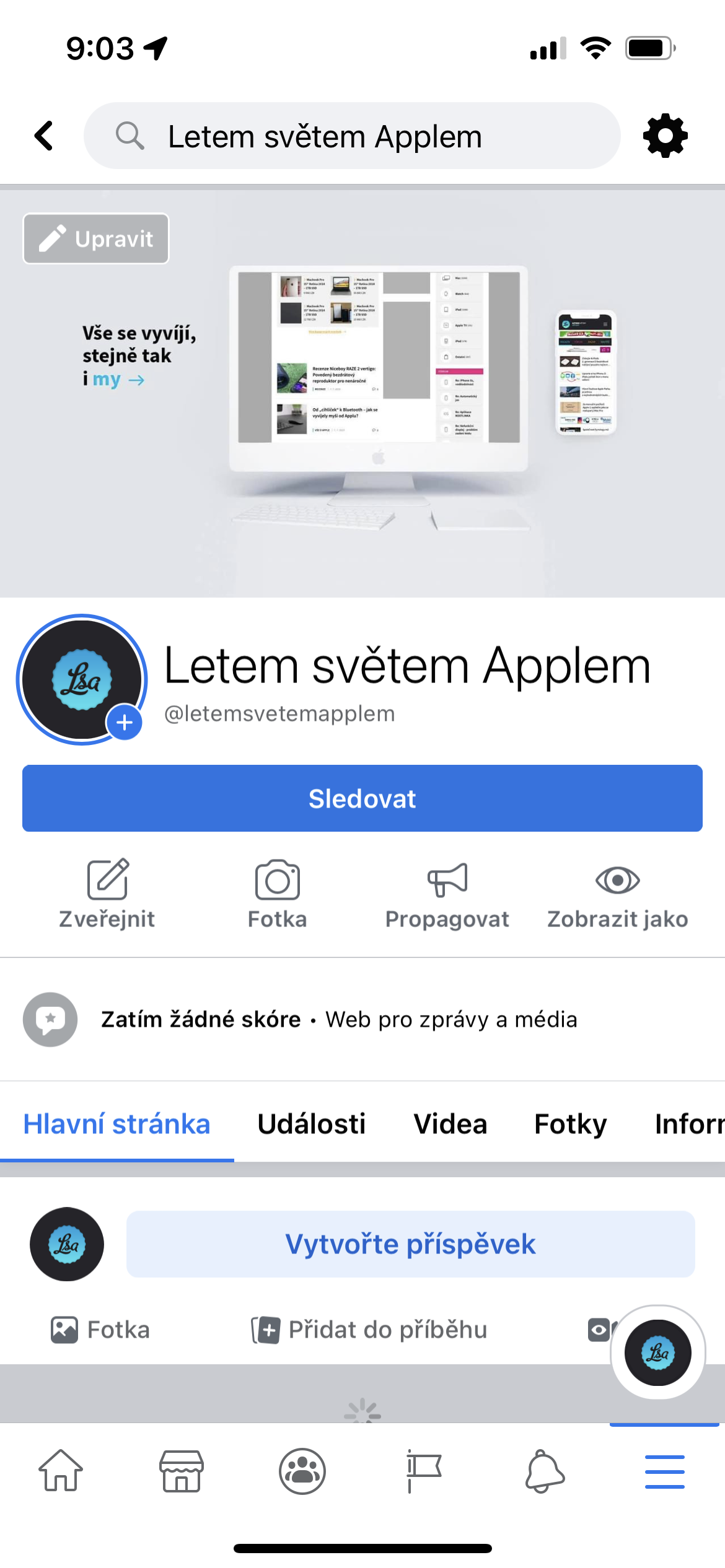Open the notifications bell
The width and height of the screenshot is (725, 1568).
(545, 1471)
